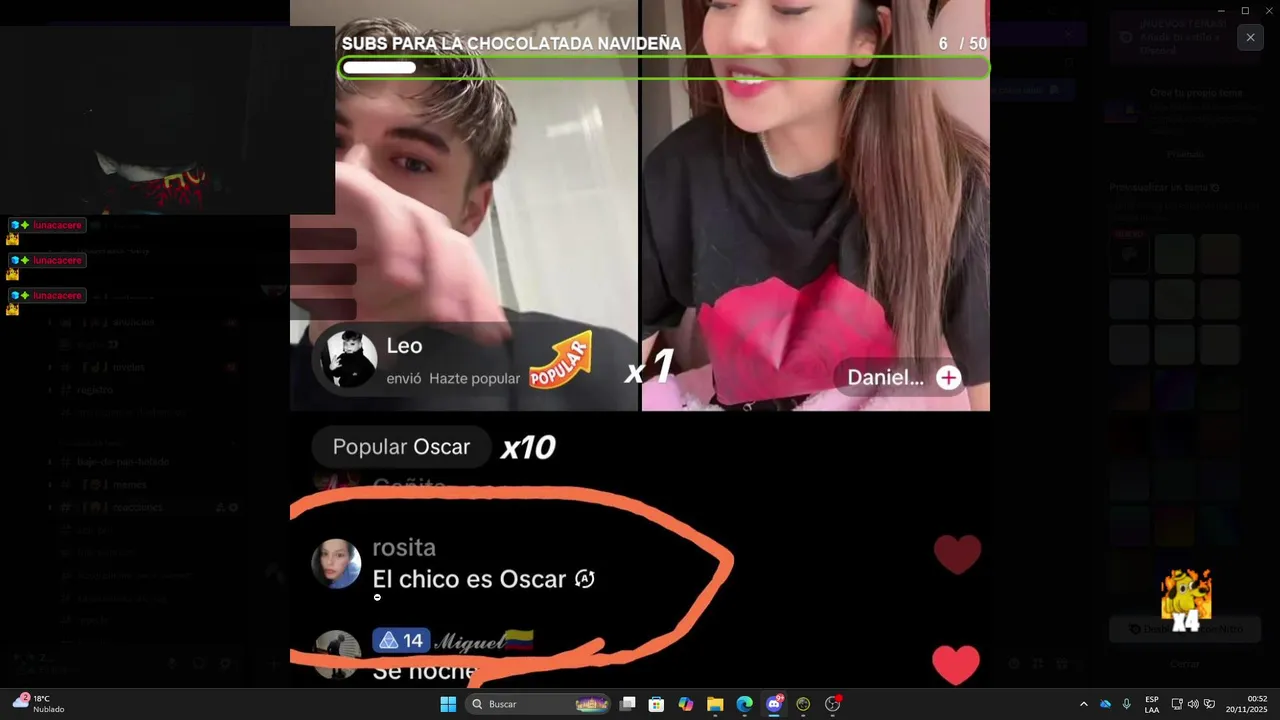This screenshot has height=720, width=1280.
Task: Launch Microsoft Store from the taskbar
Action: click(657, 704)
